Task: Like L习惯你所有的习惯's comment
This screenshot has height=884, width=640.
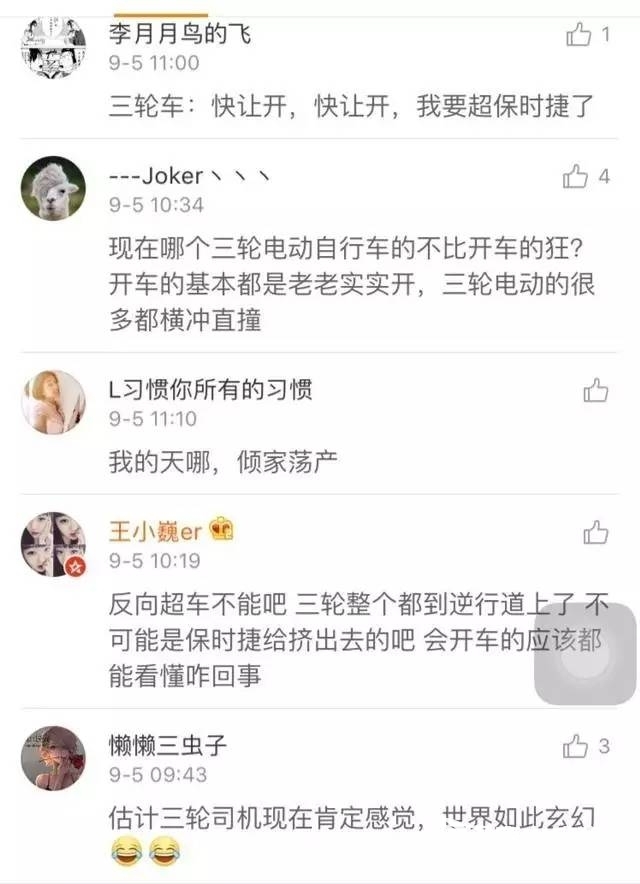Action: [x=596, y=390]
